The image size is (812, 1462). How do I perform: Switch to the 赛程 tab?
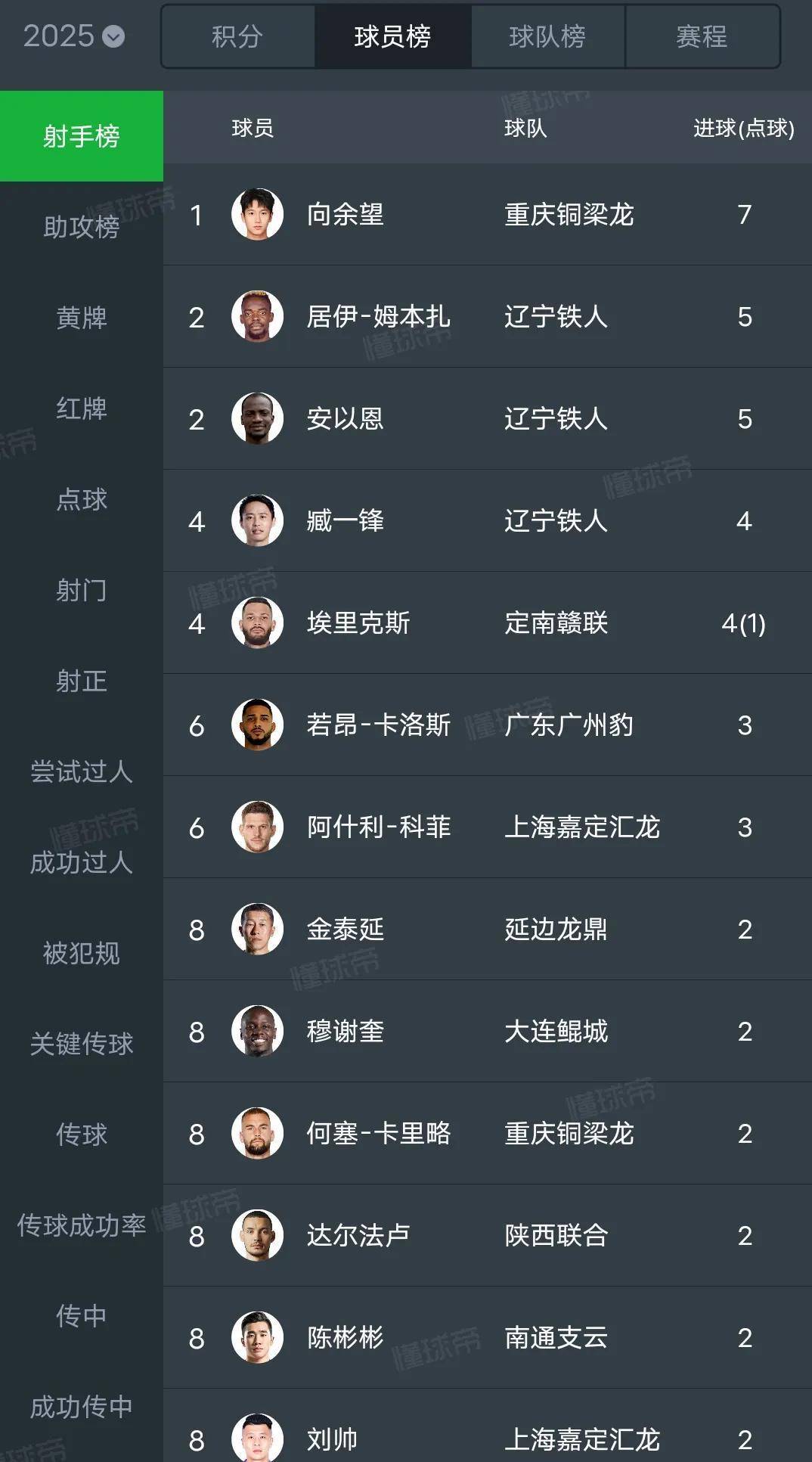(702, 36)
